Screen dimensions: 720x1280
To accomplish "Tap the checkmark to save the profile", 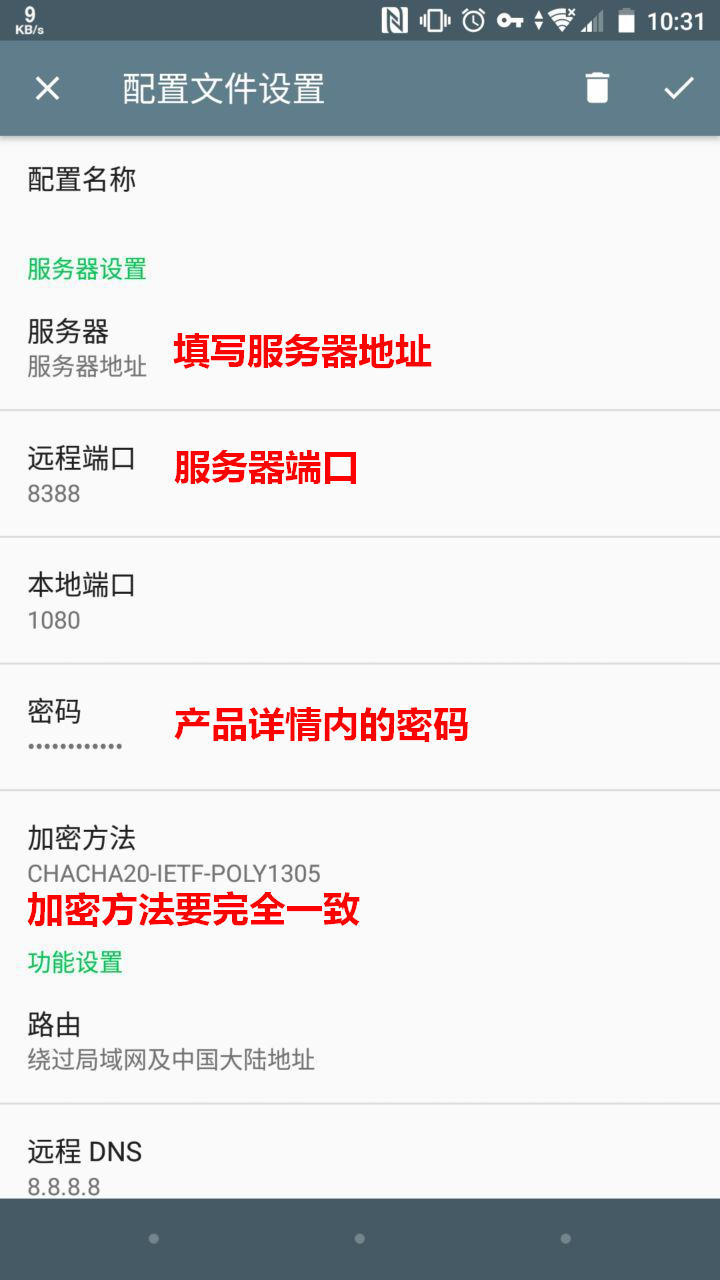I will (679, 89).
